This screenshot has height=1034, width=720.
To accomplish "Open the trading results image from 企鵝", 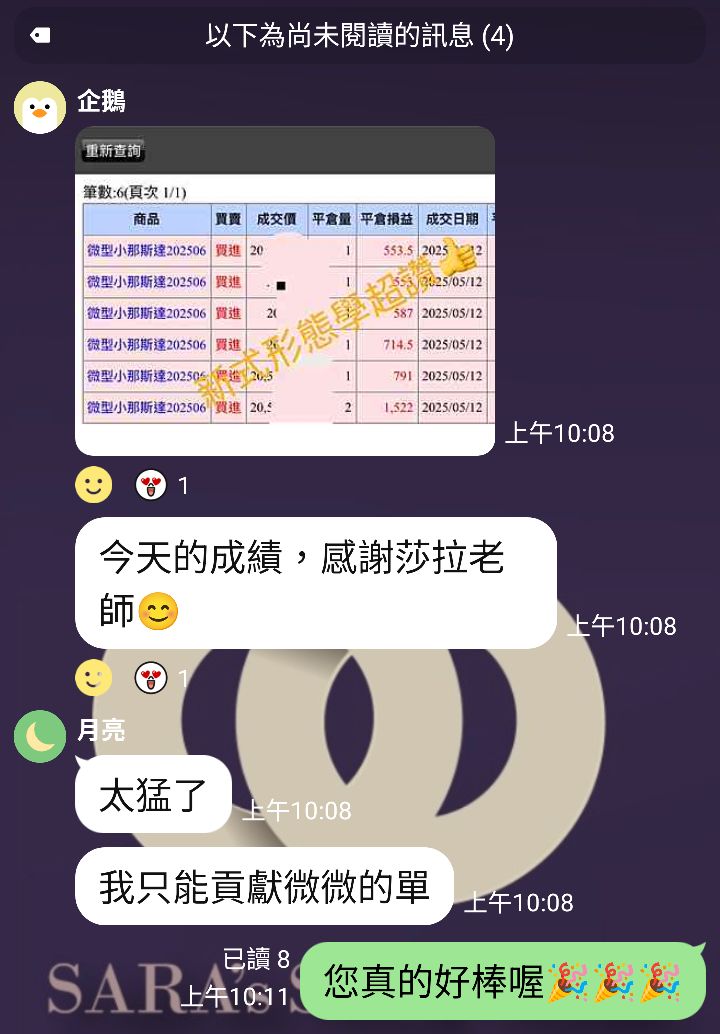I will click(285, 290).
